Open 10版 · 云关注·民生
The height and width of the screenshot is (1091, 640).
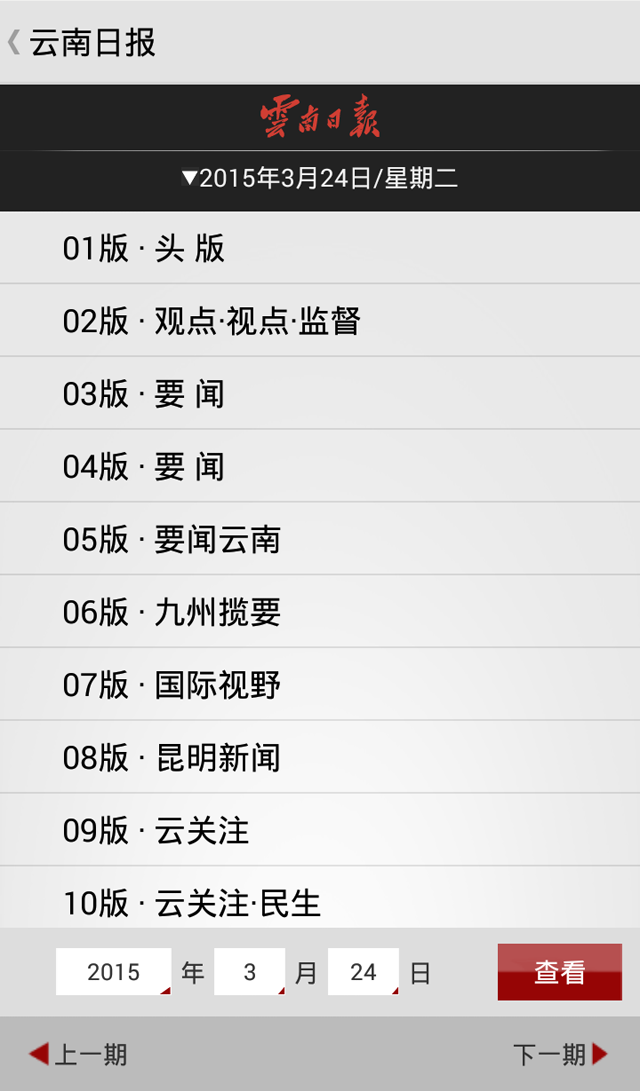click(x=320, y=902)
